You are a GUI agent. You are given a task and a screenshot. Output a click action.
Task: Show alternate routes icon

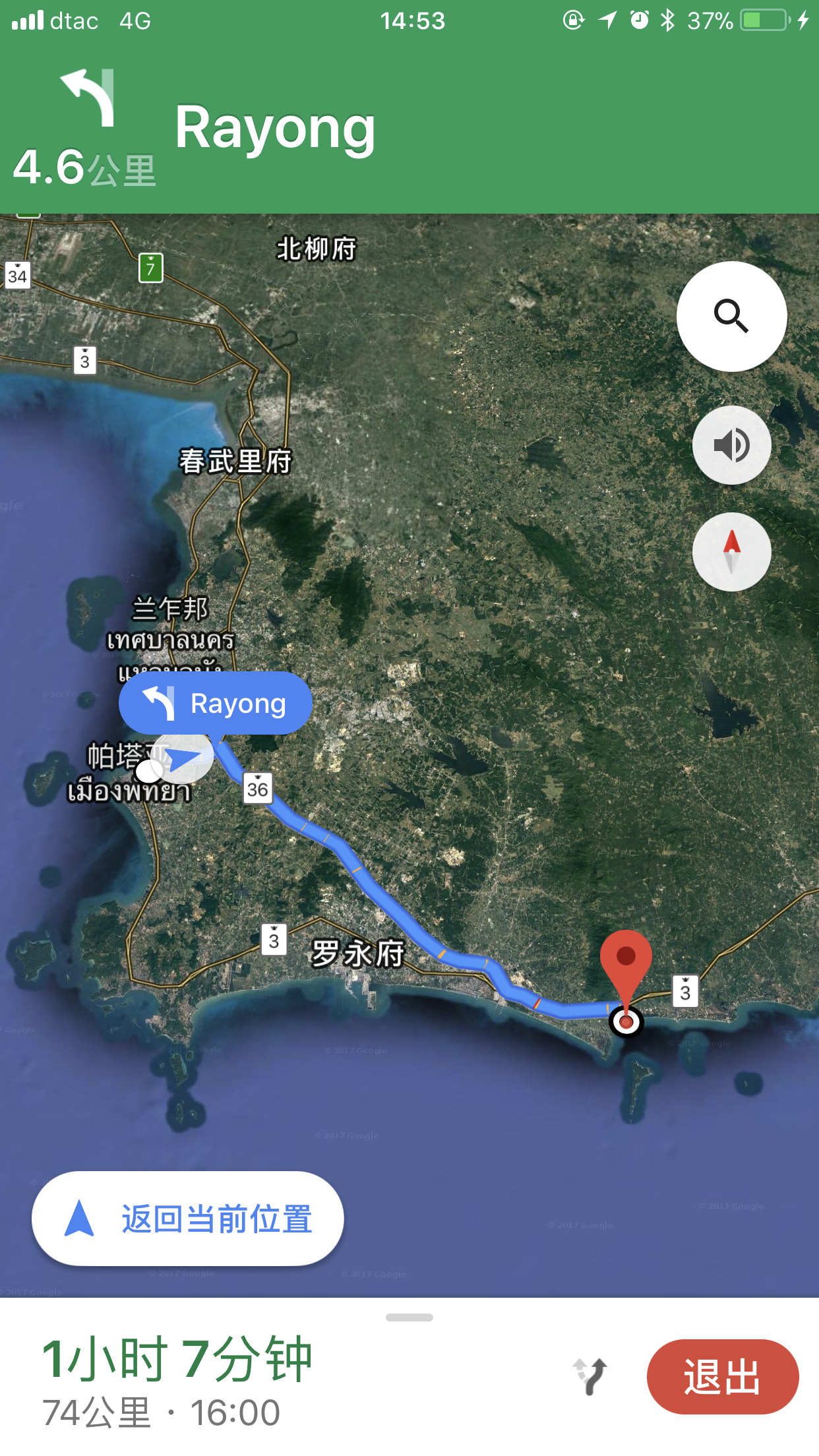(590, 1376)
